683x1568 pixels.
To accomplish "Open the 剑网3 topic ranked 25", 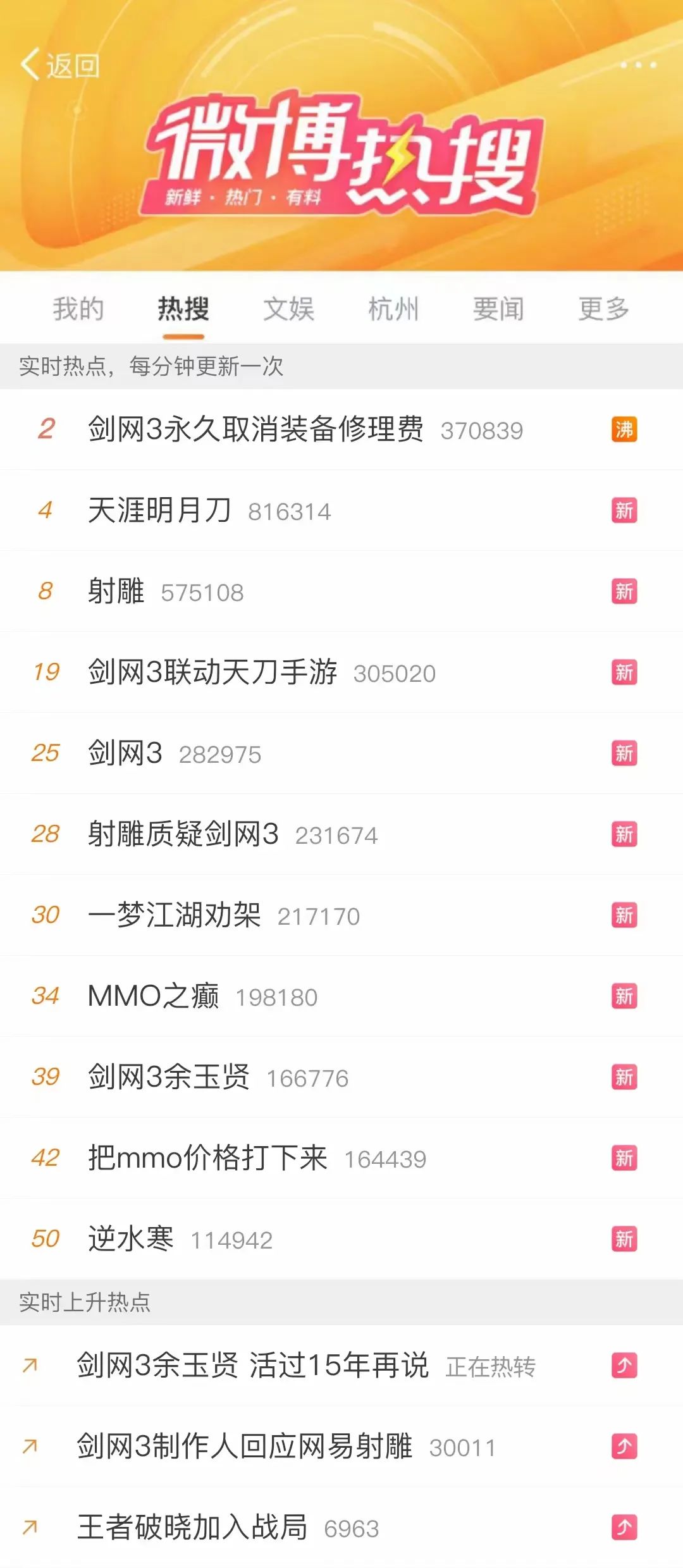I will pos(125,753).
